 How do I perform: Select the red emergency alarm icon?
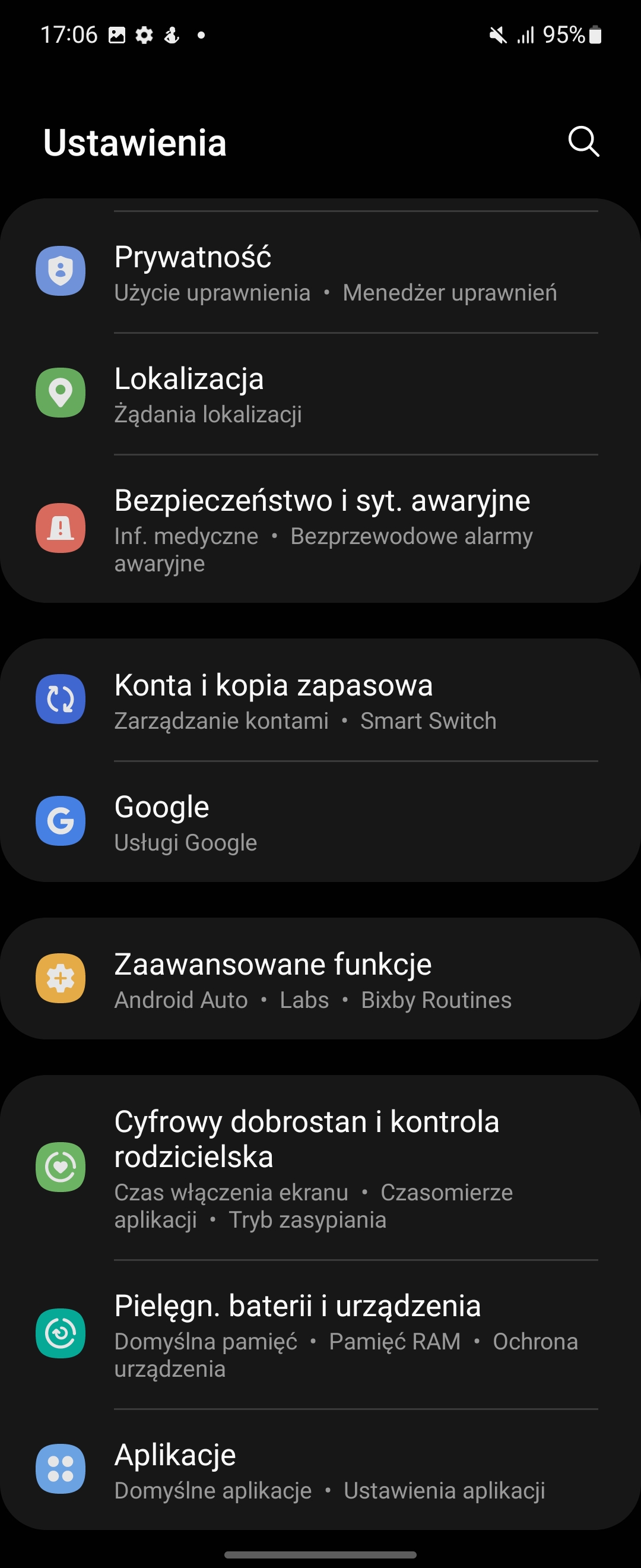(61, 528)
